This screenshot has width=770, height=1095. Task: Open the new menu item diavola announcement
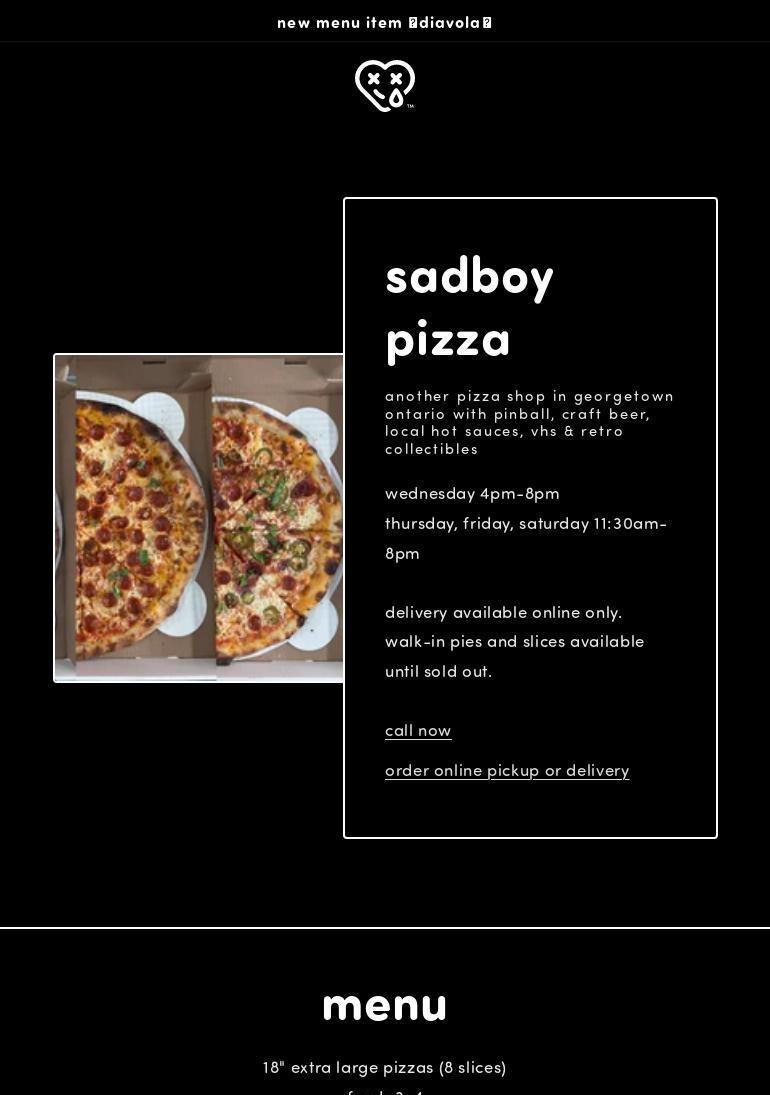coord(385,23)
